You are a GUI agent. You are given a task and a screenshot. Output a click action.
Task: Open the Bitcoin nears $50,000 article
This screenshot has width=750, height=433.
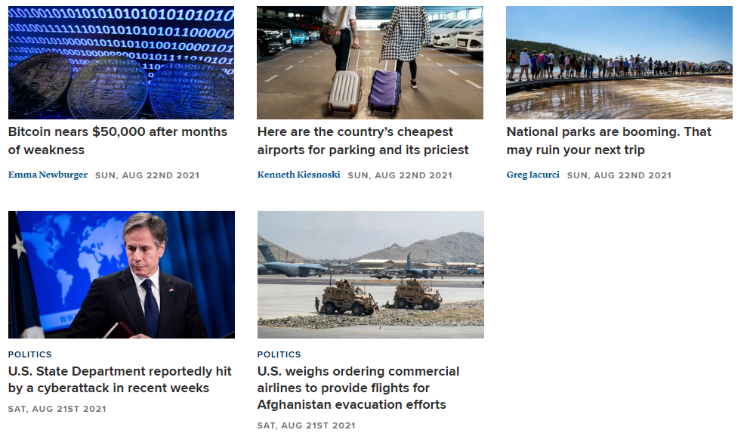coord(117,141)
